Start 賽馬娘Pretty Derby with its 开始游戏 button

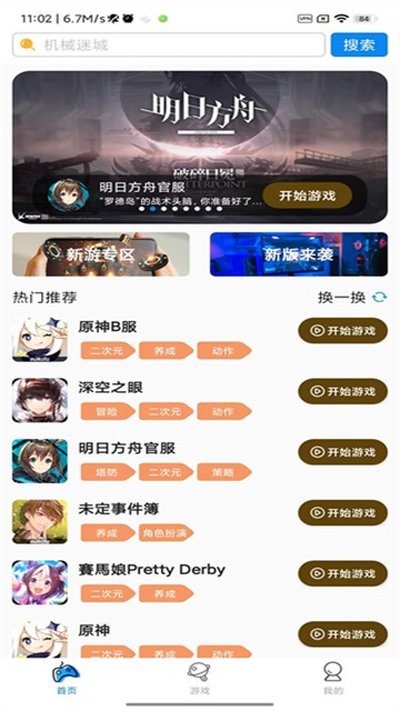tap(343, 574)
